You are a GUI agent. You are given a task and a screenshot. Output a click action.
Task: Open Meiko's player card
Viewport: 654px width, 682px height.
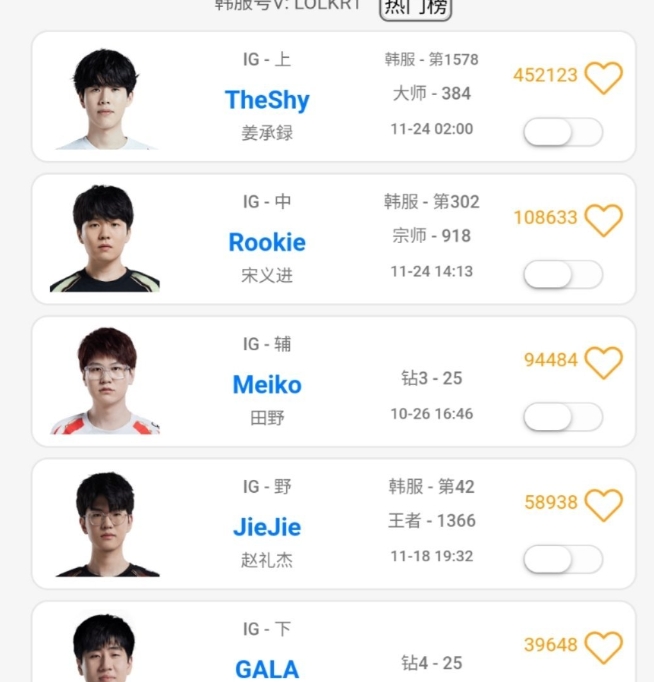pos(267,385)
